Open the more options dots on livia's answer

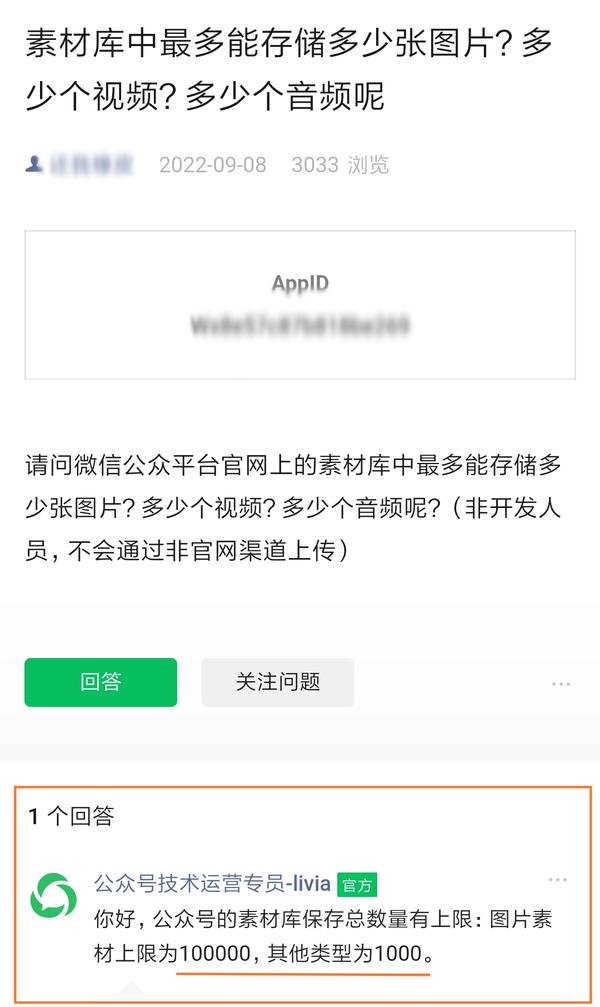557,879
